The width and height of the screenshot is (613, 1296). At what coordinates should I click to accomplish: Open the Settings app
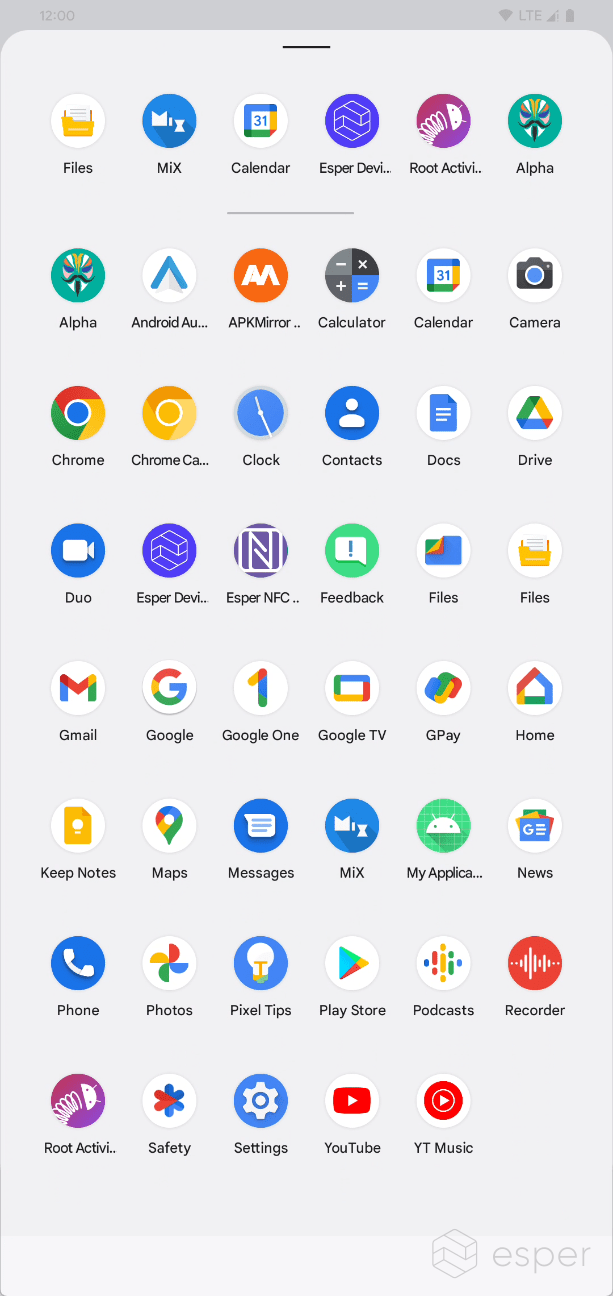click(261, 1101)
